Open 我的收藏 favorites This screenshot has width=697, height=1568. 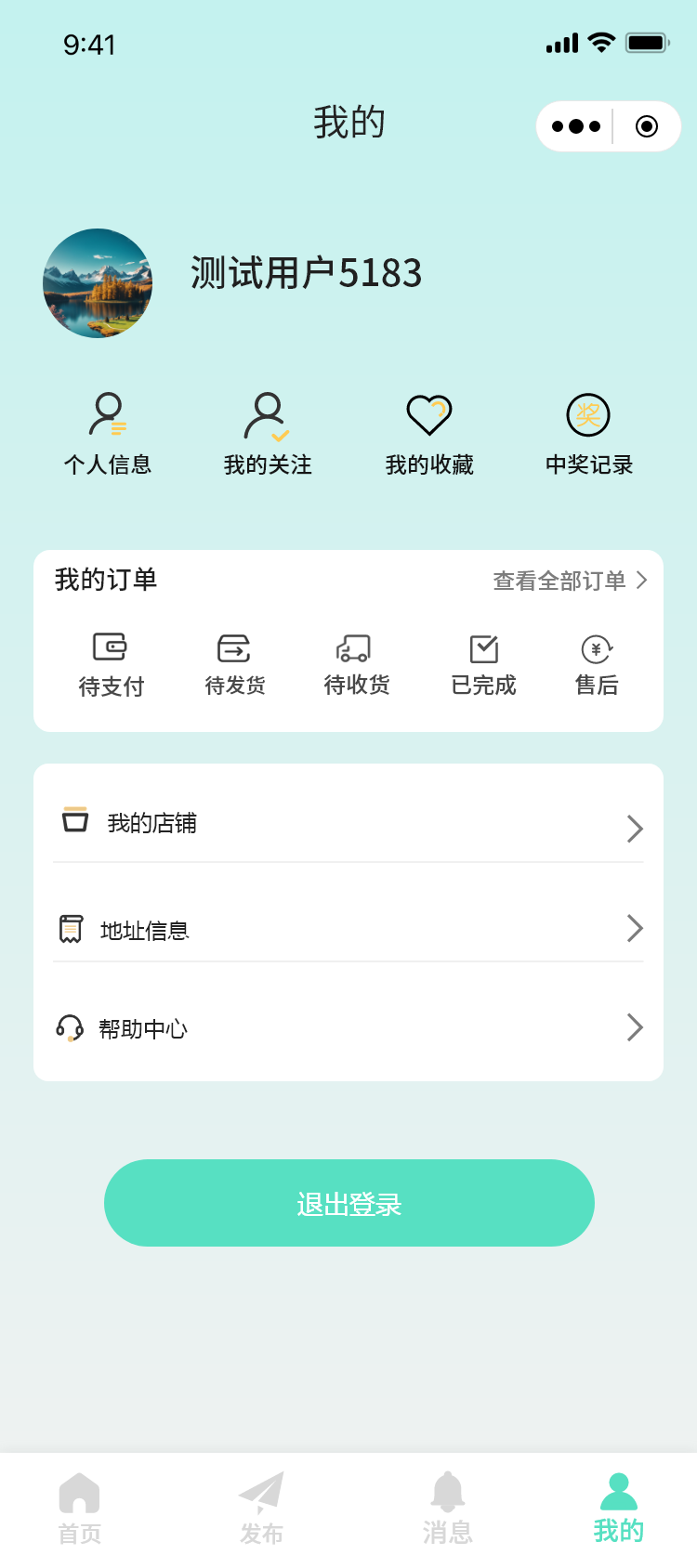click(429, 434)
